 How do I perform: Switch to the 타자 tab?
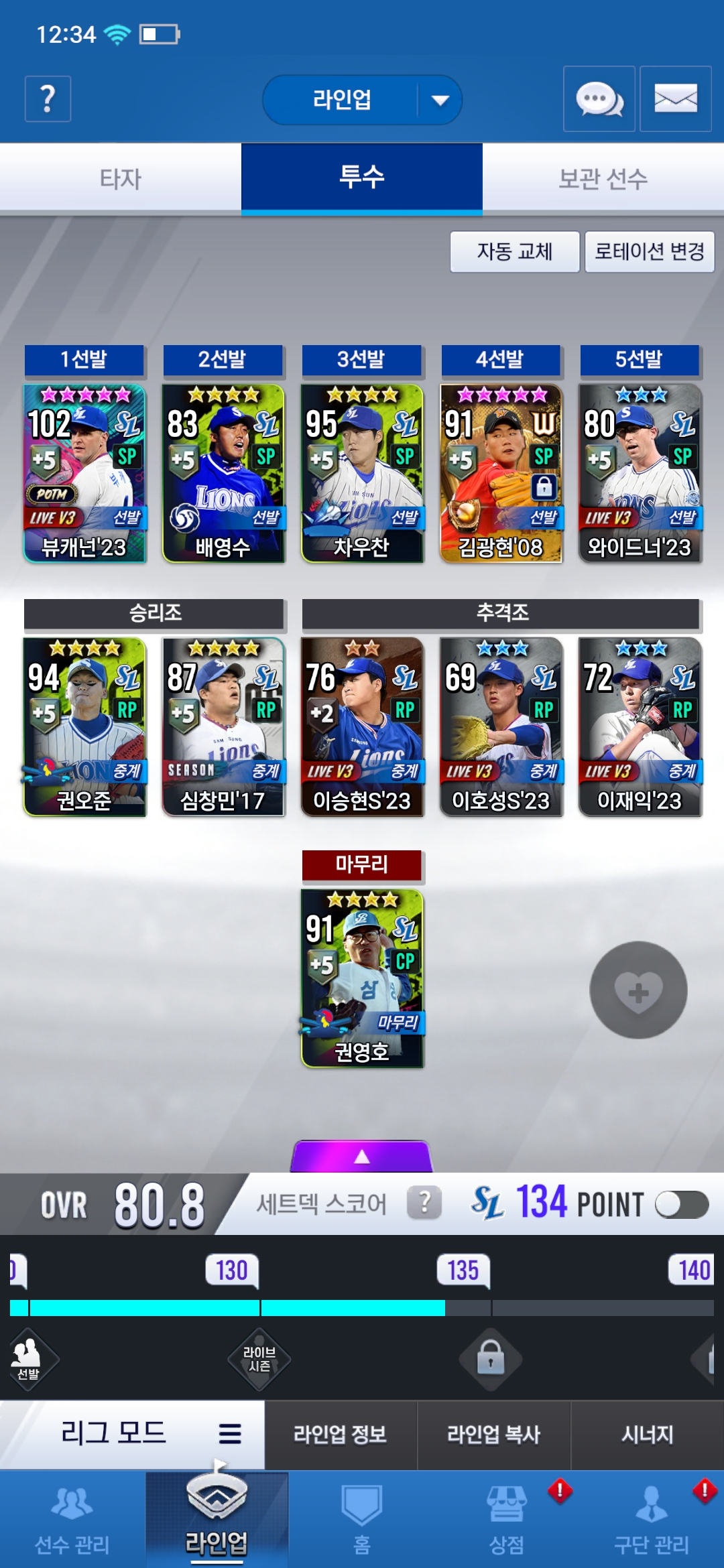(121, 179)
